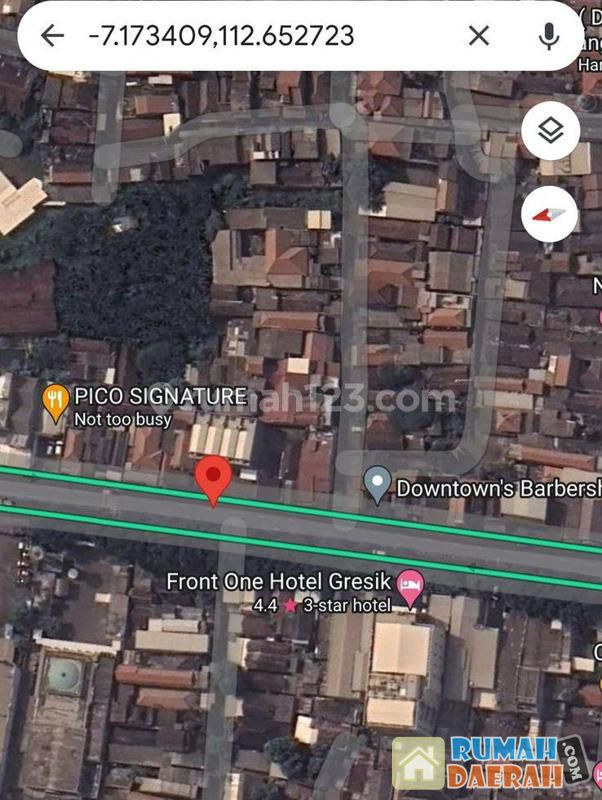This screenshot has width=602, height=800.
Task: Open Downtown's Barbershop place marker
Action: click(x=377, y=485)
